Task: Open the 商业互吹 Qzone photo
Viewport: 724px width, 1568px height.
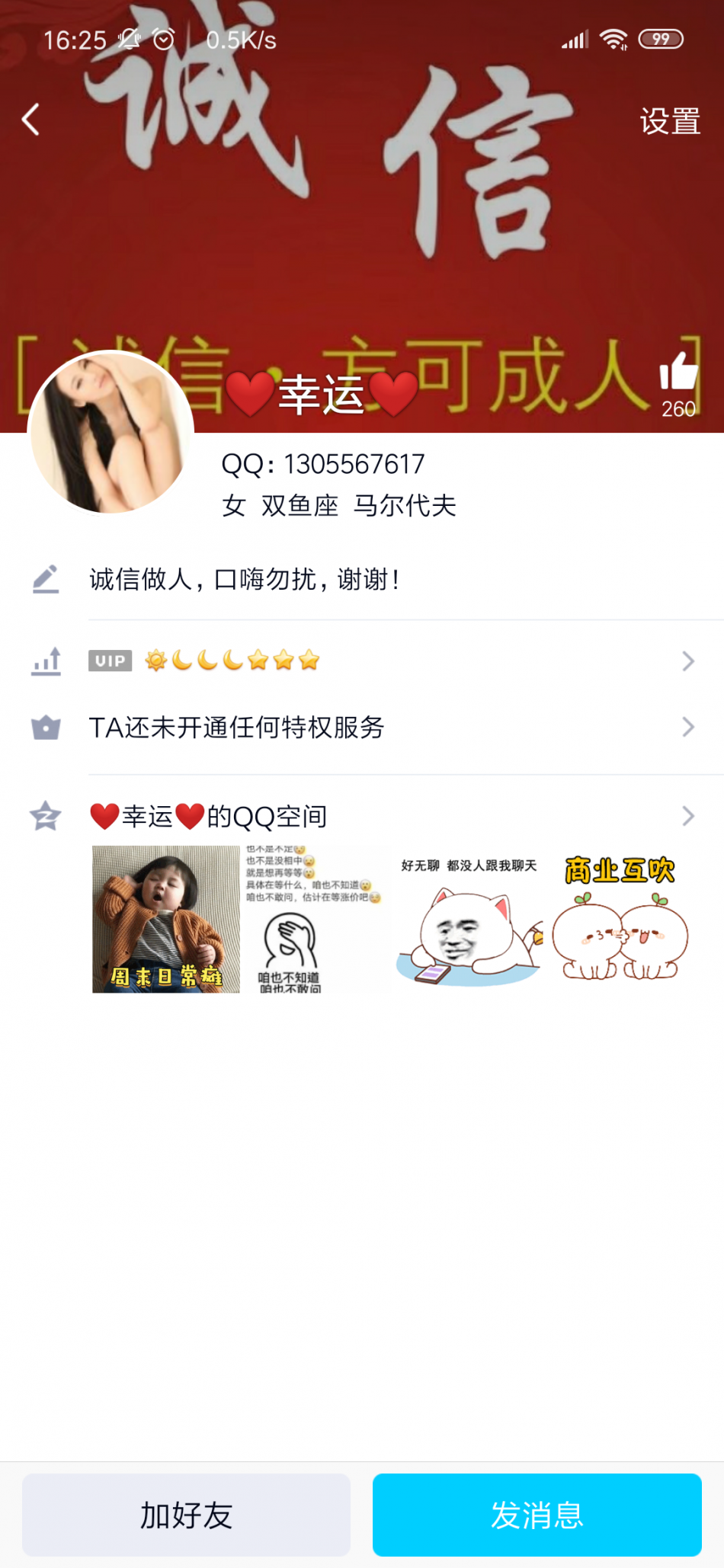Action: [x=620, y=919]
